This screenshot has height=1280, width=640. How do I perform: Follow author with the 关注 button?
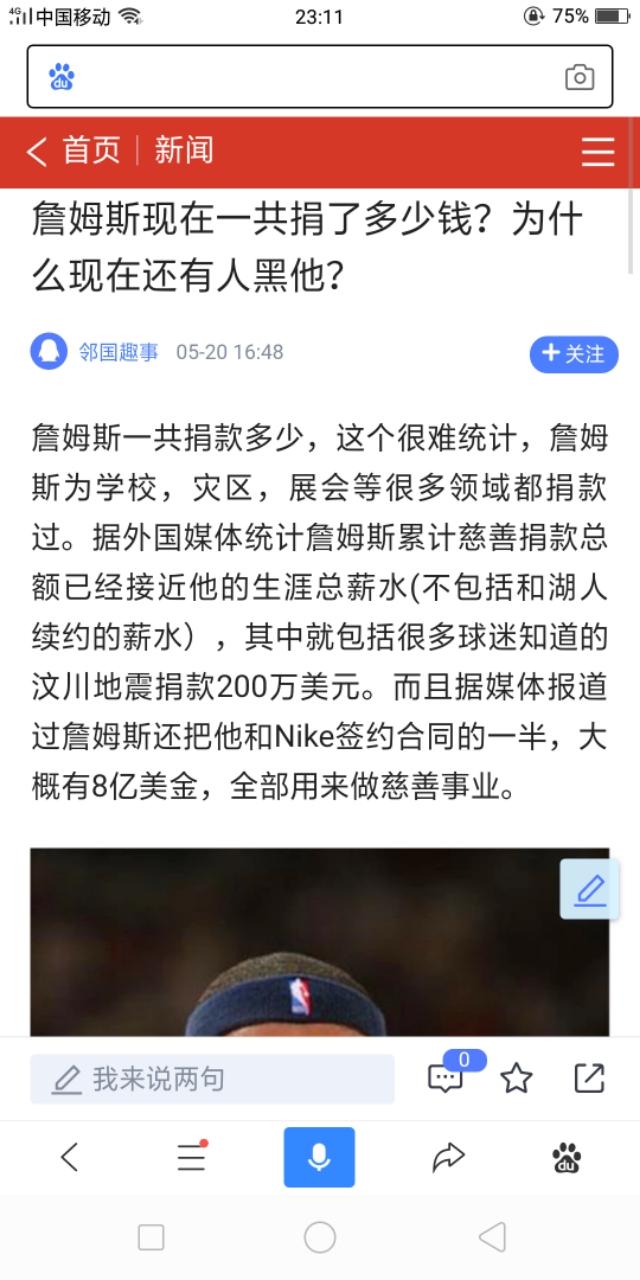coord(573,353)
